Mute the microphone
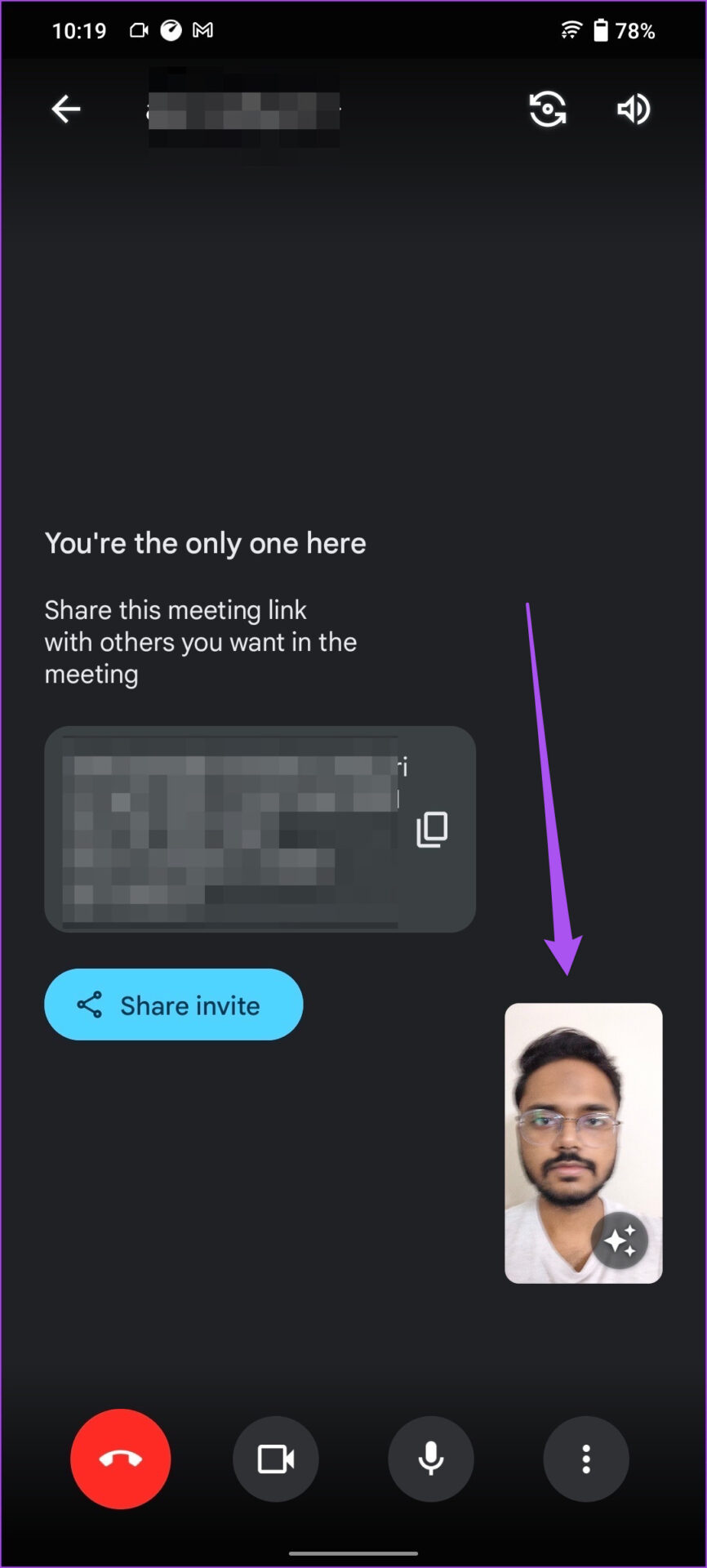 [x=431, y=1459]
